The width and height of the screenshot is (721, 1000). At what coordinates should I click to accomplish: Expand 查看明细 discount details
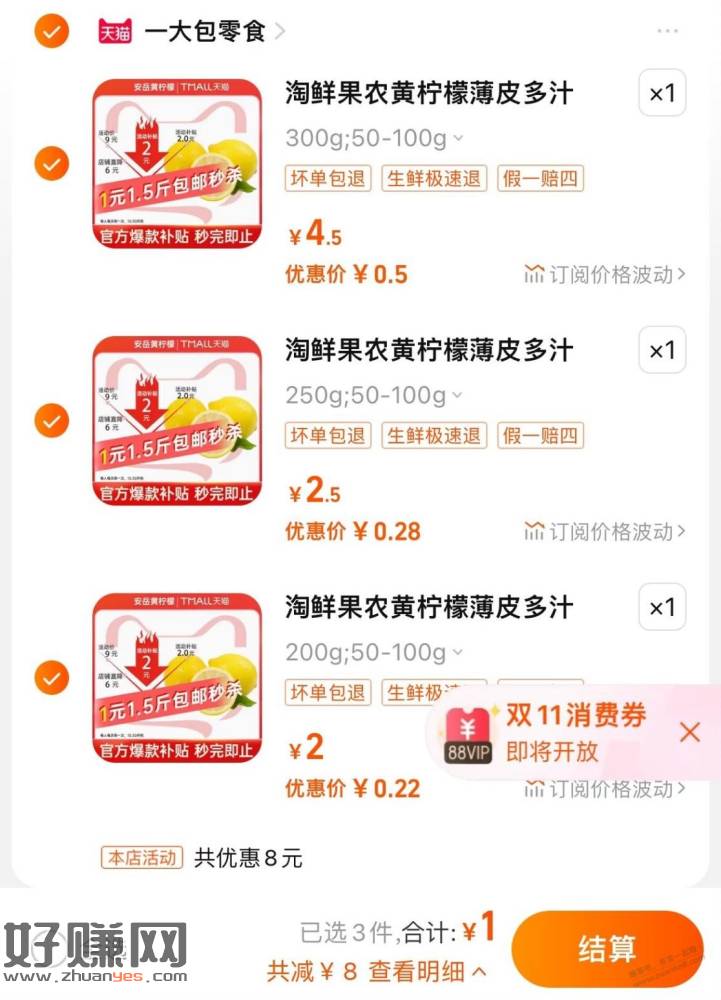[428, 971]
